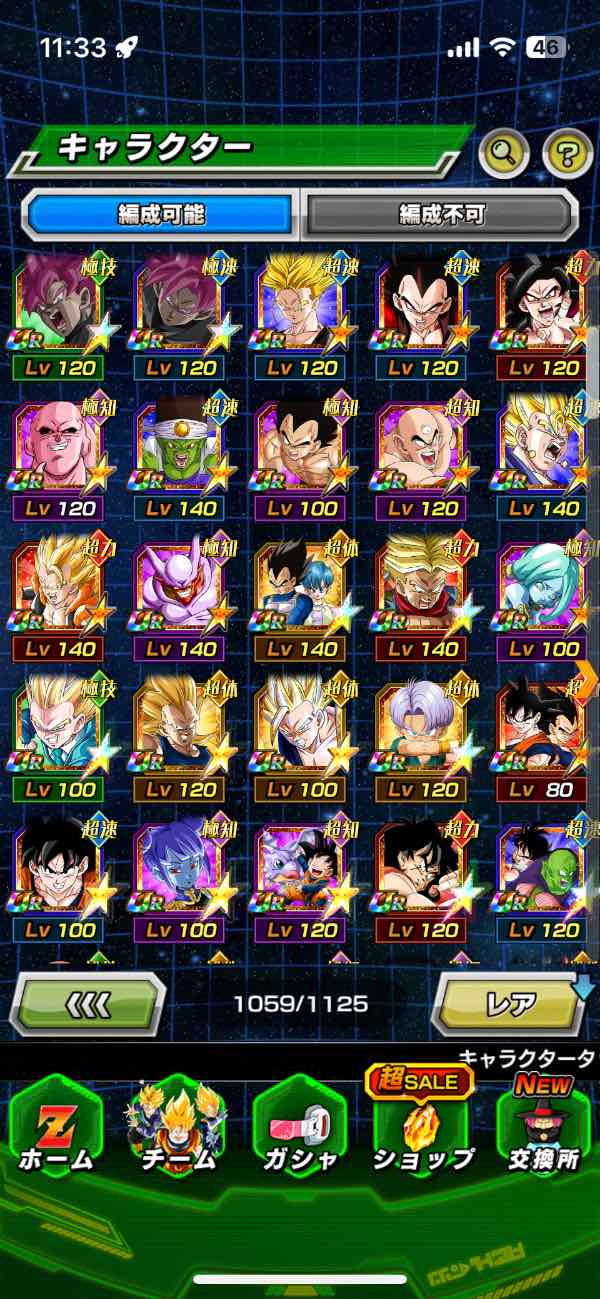
Task: Switch to the 編成可能 tab
Action: (x=160, y=214)
